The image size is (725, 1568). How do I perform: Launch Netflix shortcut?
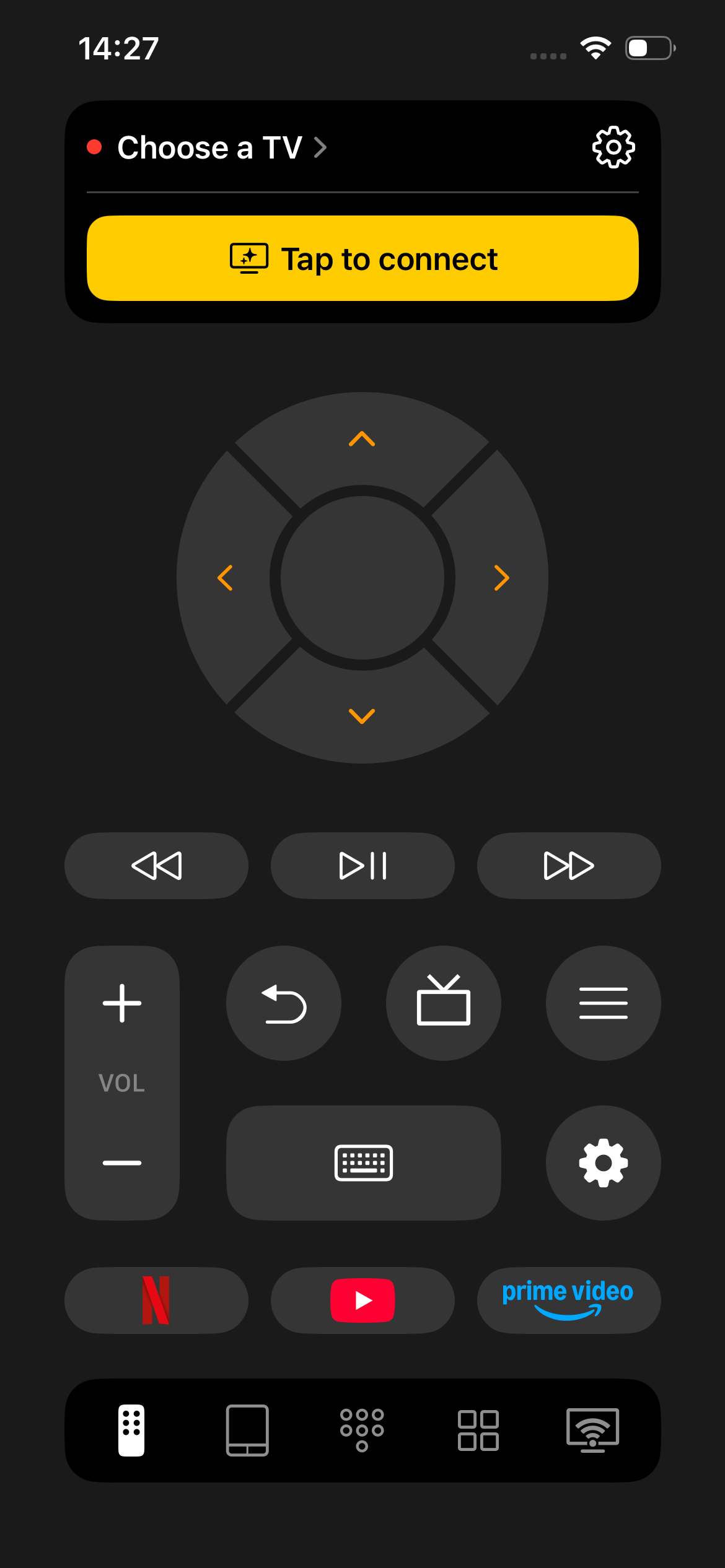coord(156,1300)
